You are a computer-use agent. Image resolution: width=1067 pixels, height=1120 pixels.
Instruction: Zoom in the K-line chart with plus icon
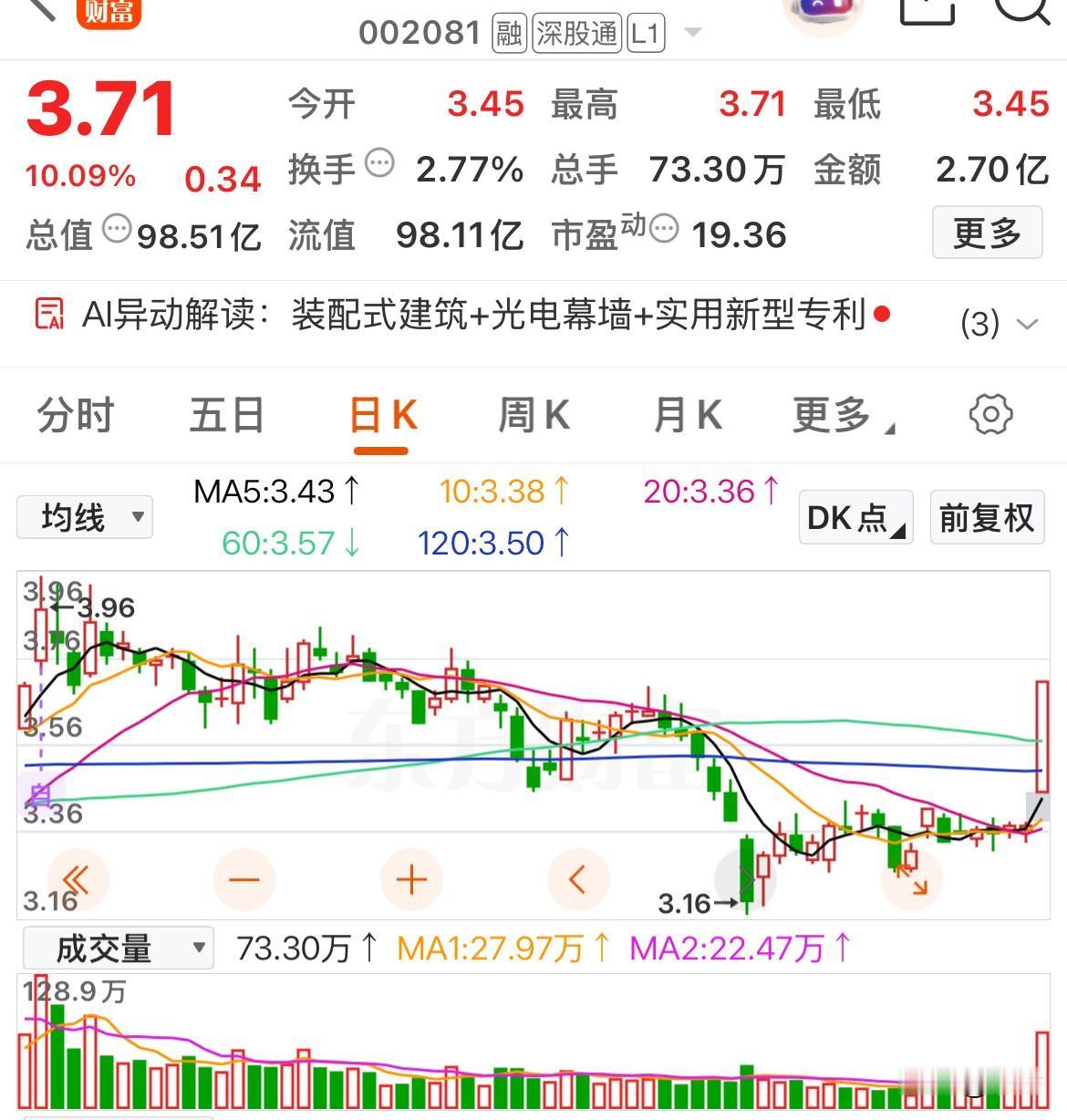coord(411,878)
